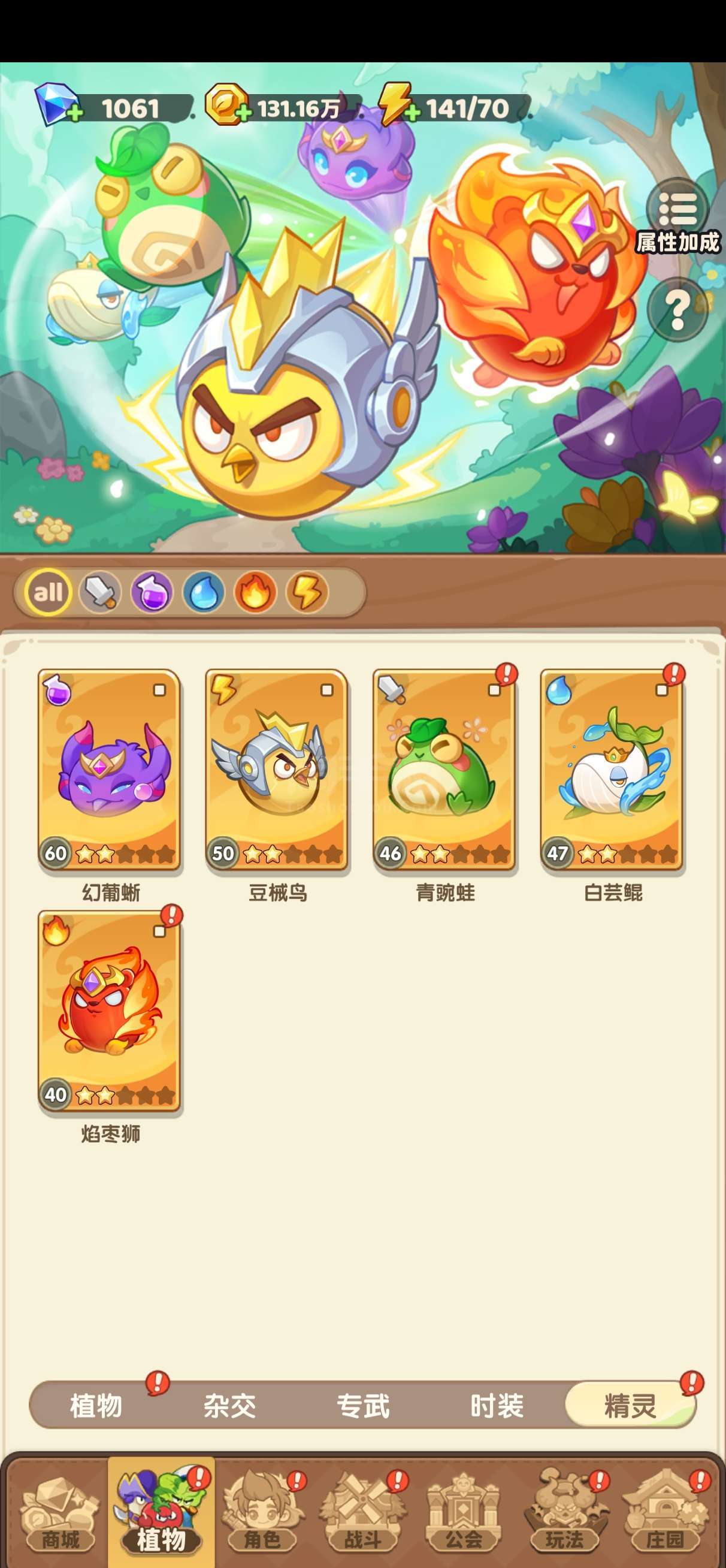
Task: Add more diamonds with the plus icon
Action: (74, 113)
